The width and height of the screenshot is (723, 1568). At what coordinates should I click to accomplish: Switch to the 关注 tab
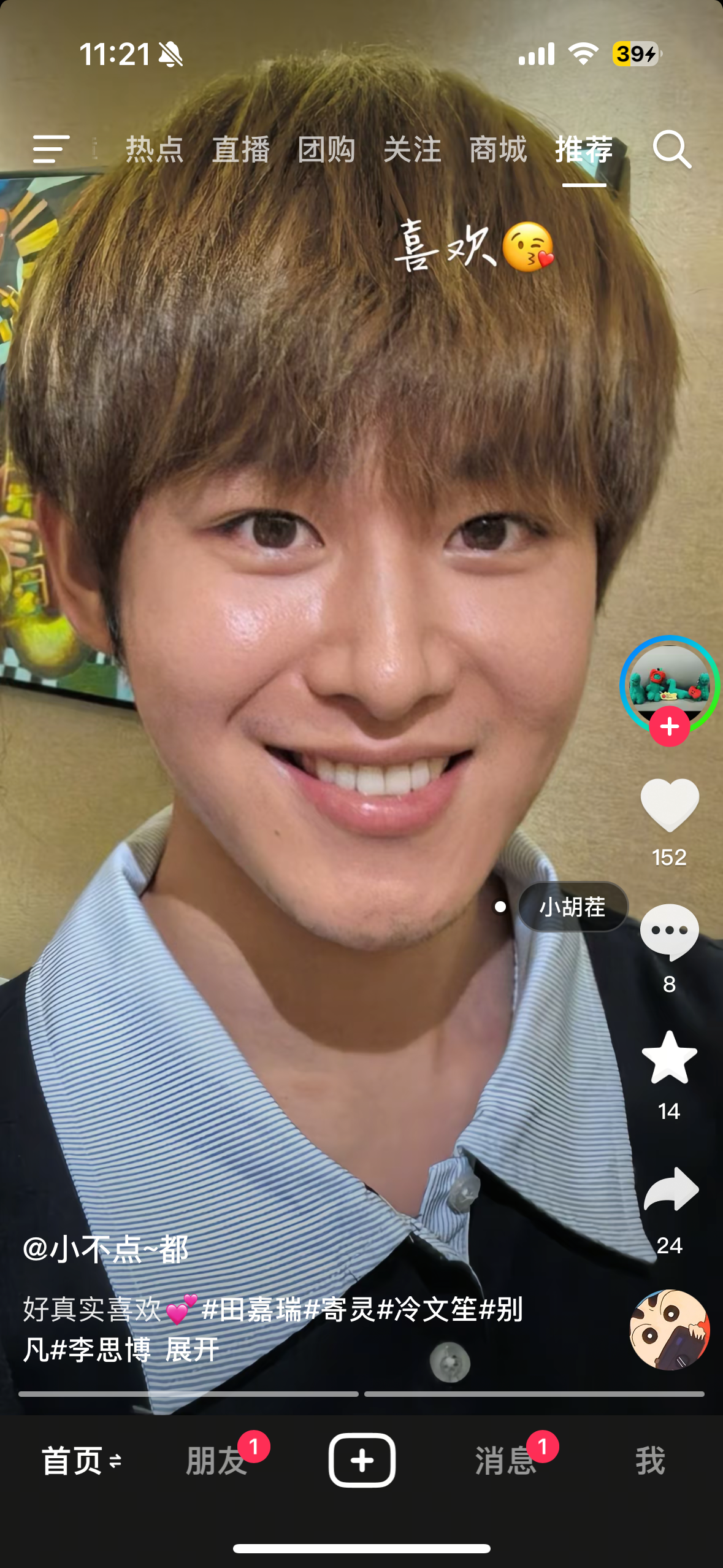(x=412, y=149)
